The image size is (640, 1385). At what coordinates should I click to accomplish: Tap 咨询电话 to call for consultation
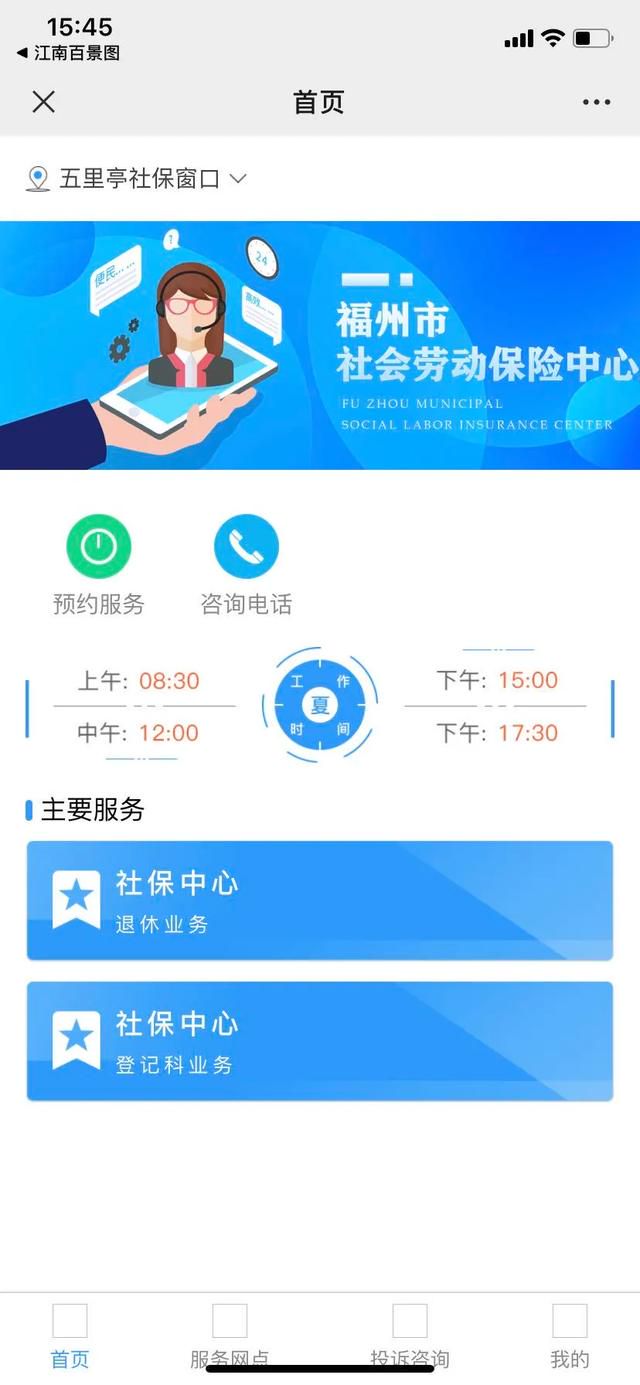(x=246, y=565)
